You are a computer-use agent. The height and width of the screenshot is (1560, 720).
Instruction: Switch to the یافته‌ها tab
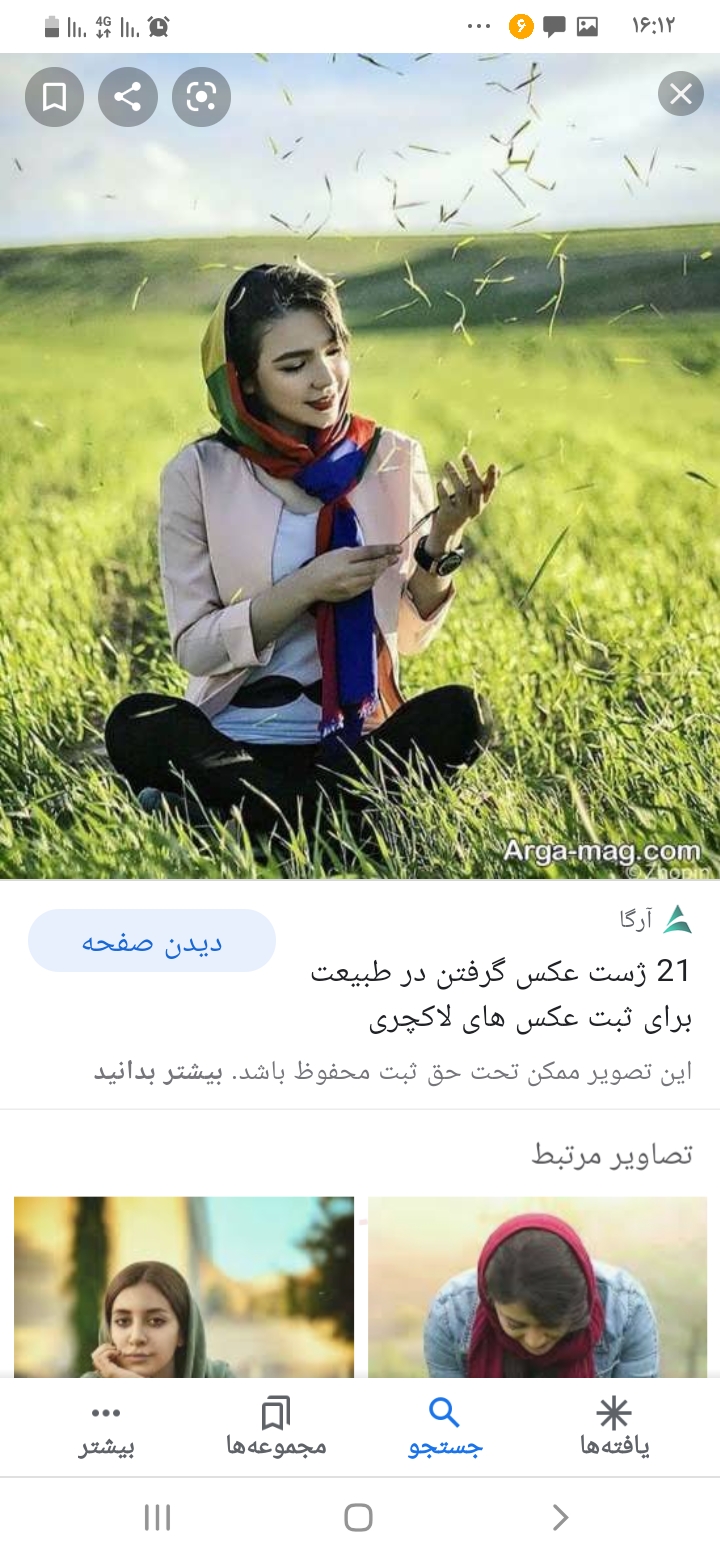[614, 1428]
